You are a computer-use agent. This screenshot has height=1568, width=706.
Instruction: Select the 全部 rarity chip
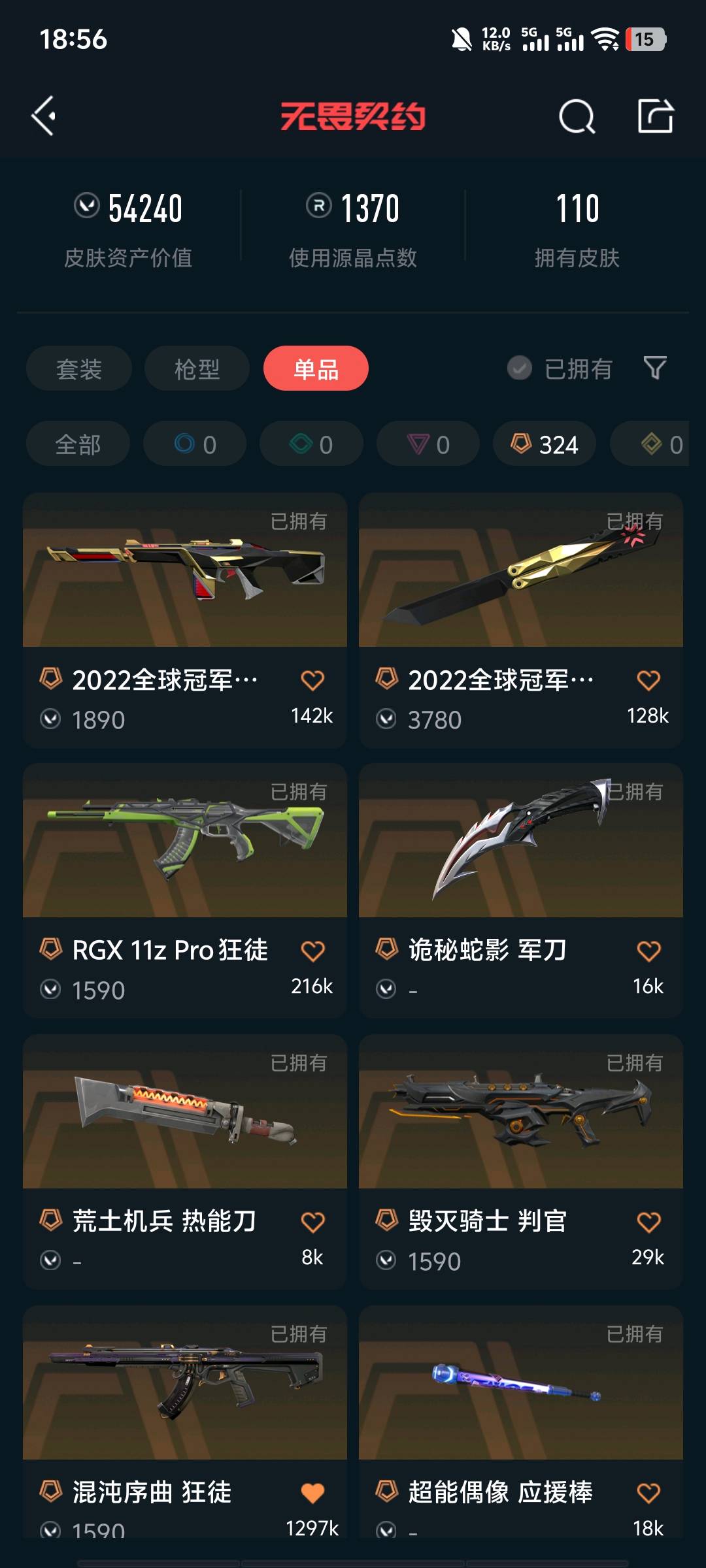click(78, 444)
